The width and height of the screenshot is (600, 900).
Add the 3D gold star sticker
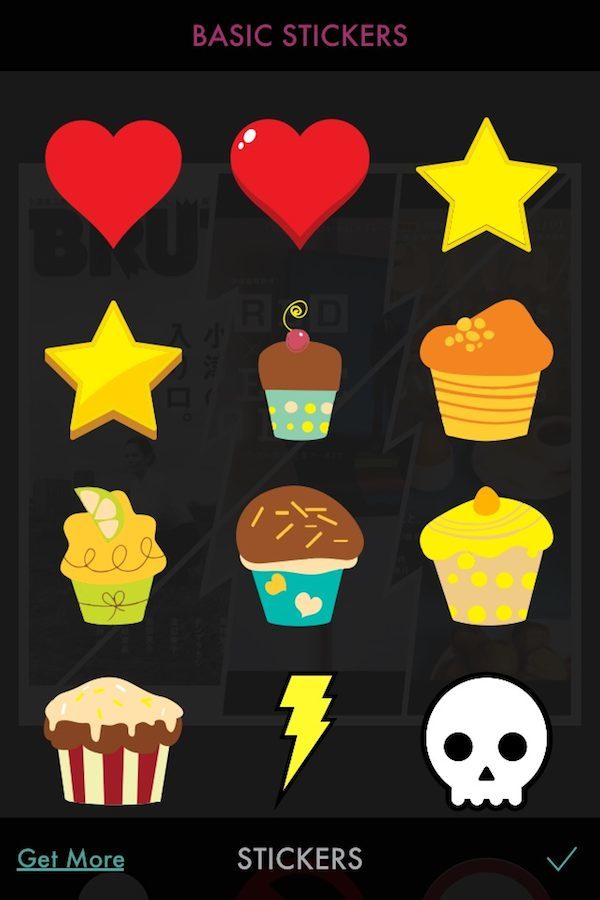[113, 372]
